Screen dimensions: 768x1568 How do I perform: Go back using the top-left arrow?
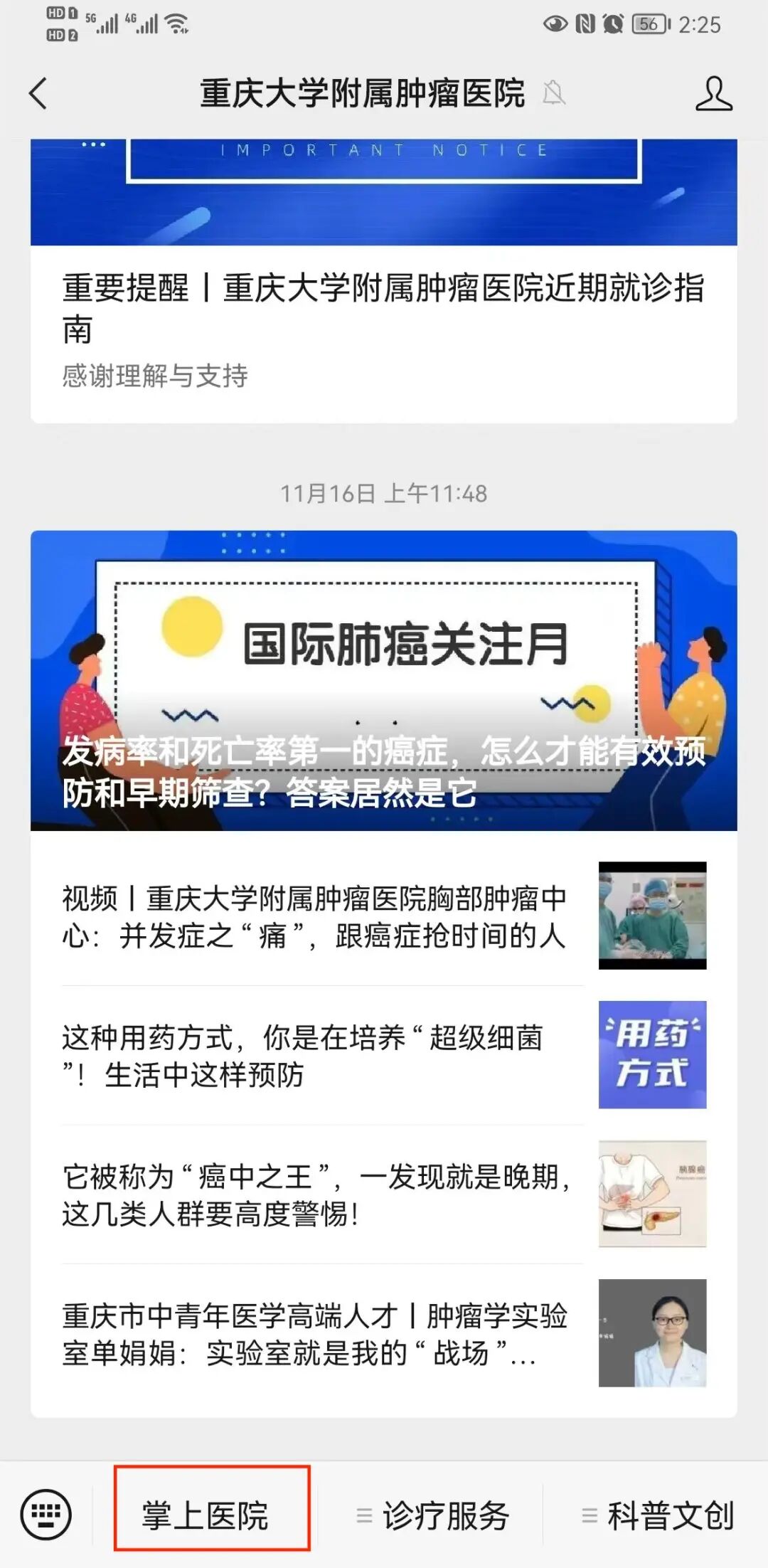tap(38, 93)
